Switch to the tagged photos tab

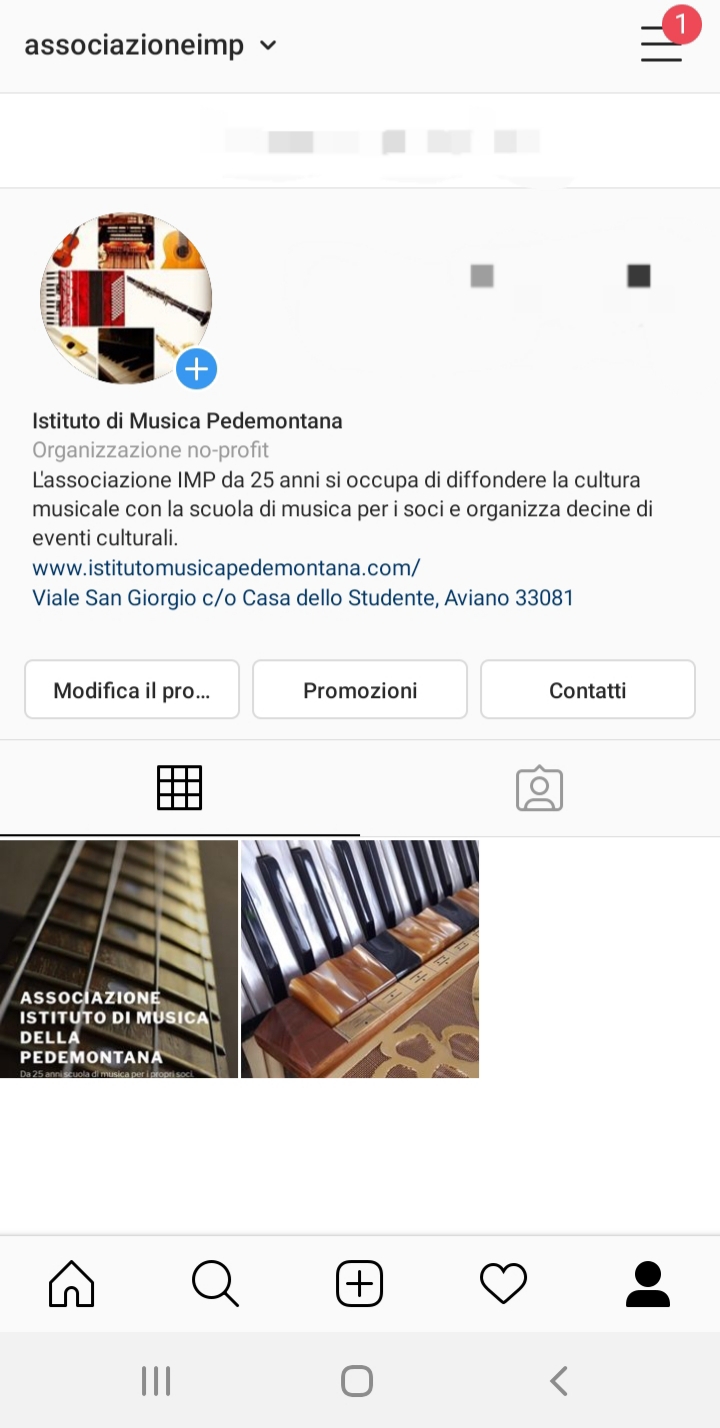(x=540, y=788)
